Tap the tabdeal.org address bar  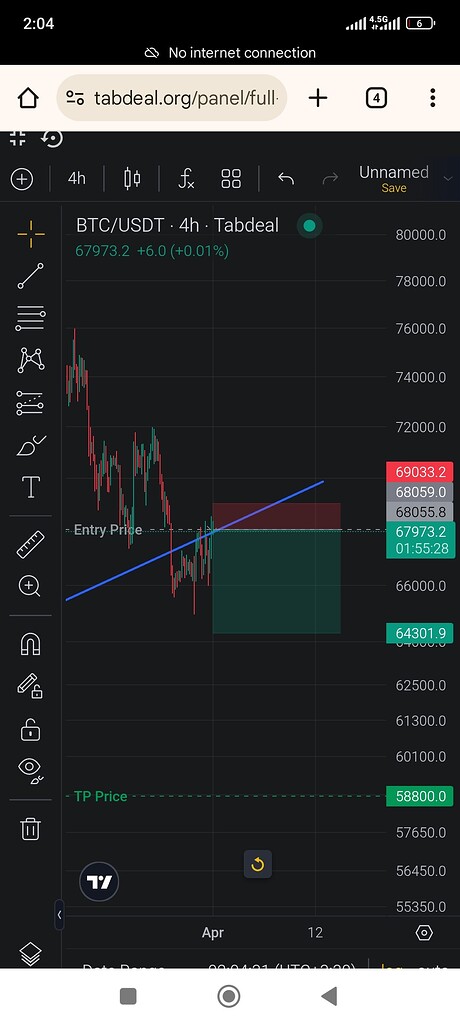172,98
